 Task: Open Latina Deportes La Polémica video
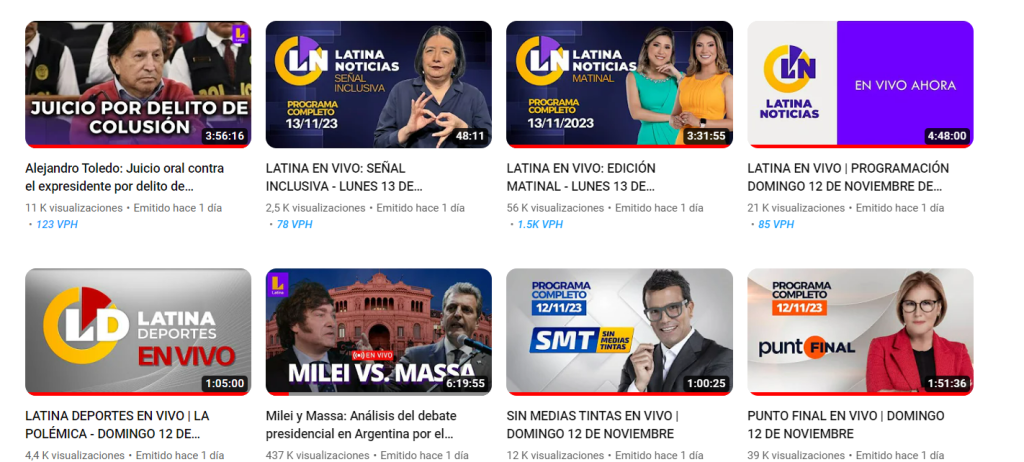[x=138, y=331]
